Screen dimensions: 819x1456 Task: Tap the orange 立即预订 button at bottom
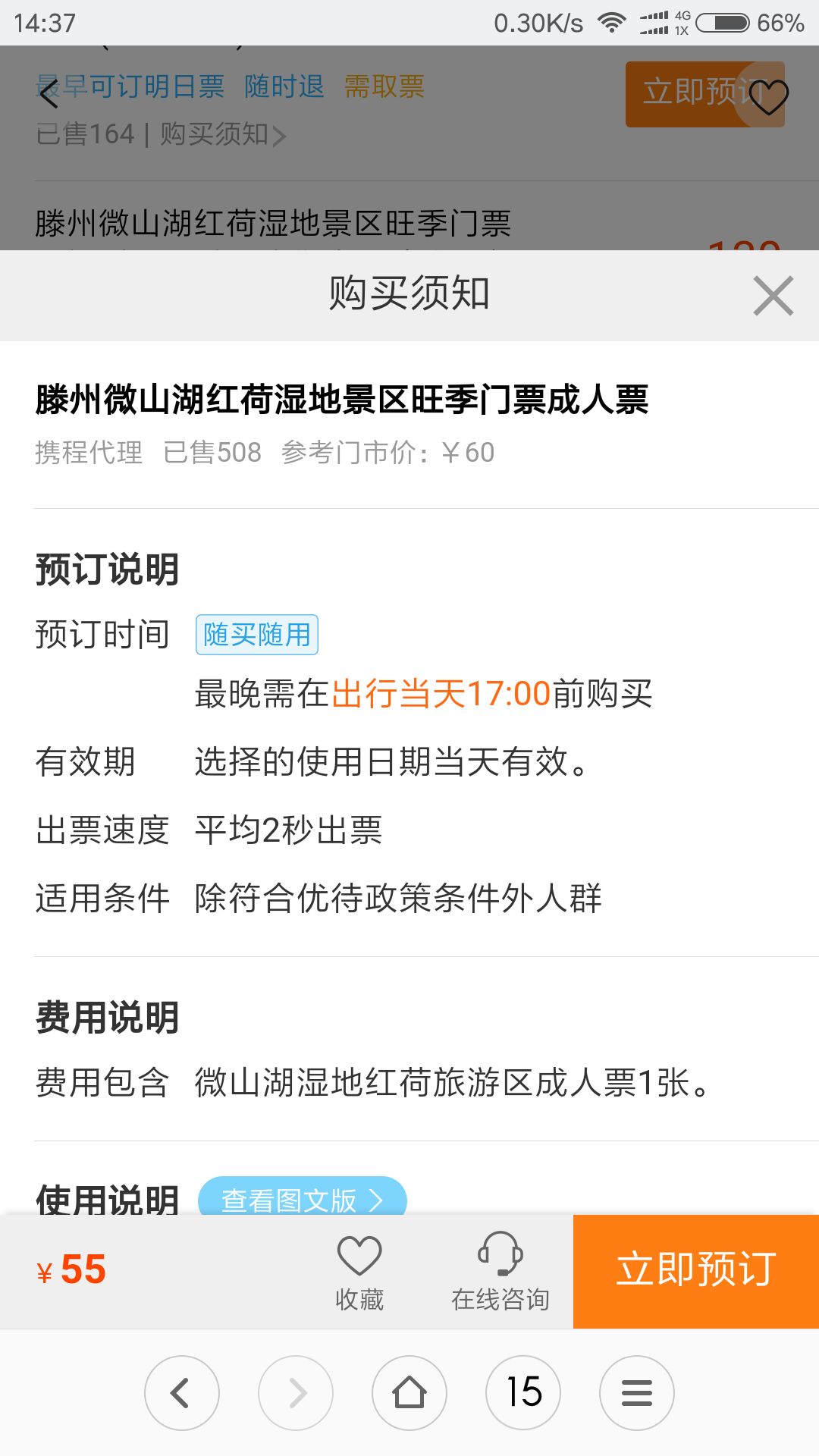(695, 1271)
